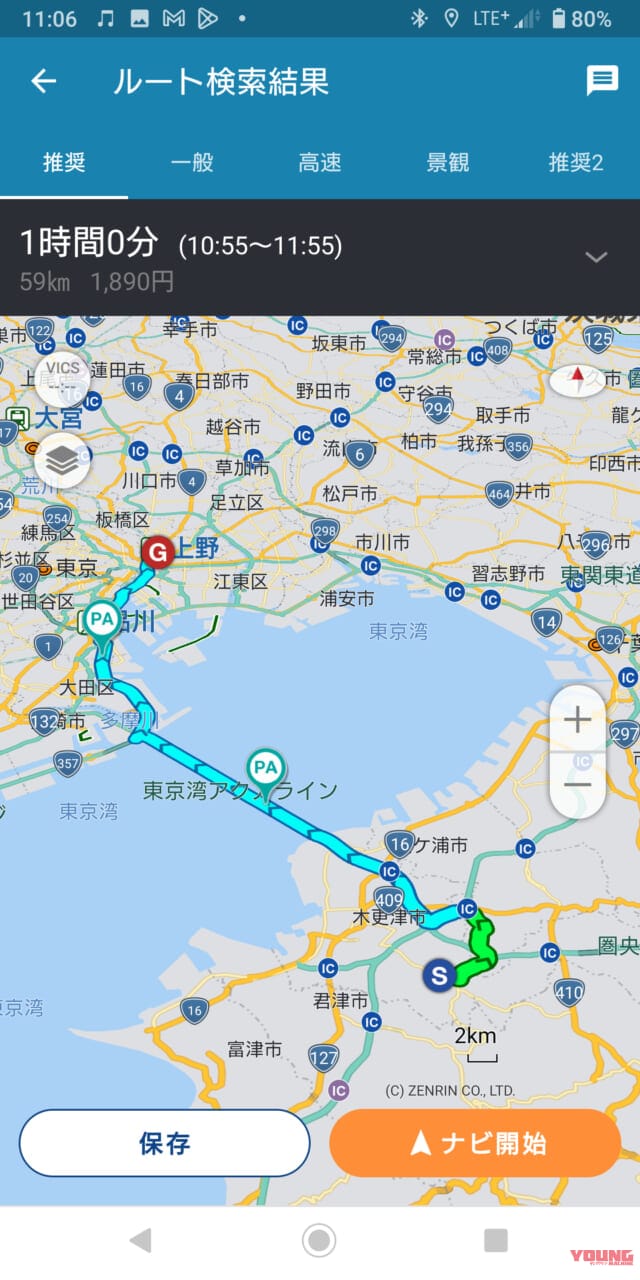
Task: Zoom out of the map
Action: (577, 784)
